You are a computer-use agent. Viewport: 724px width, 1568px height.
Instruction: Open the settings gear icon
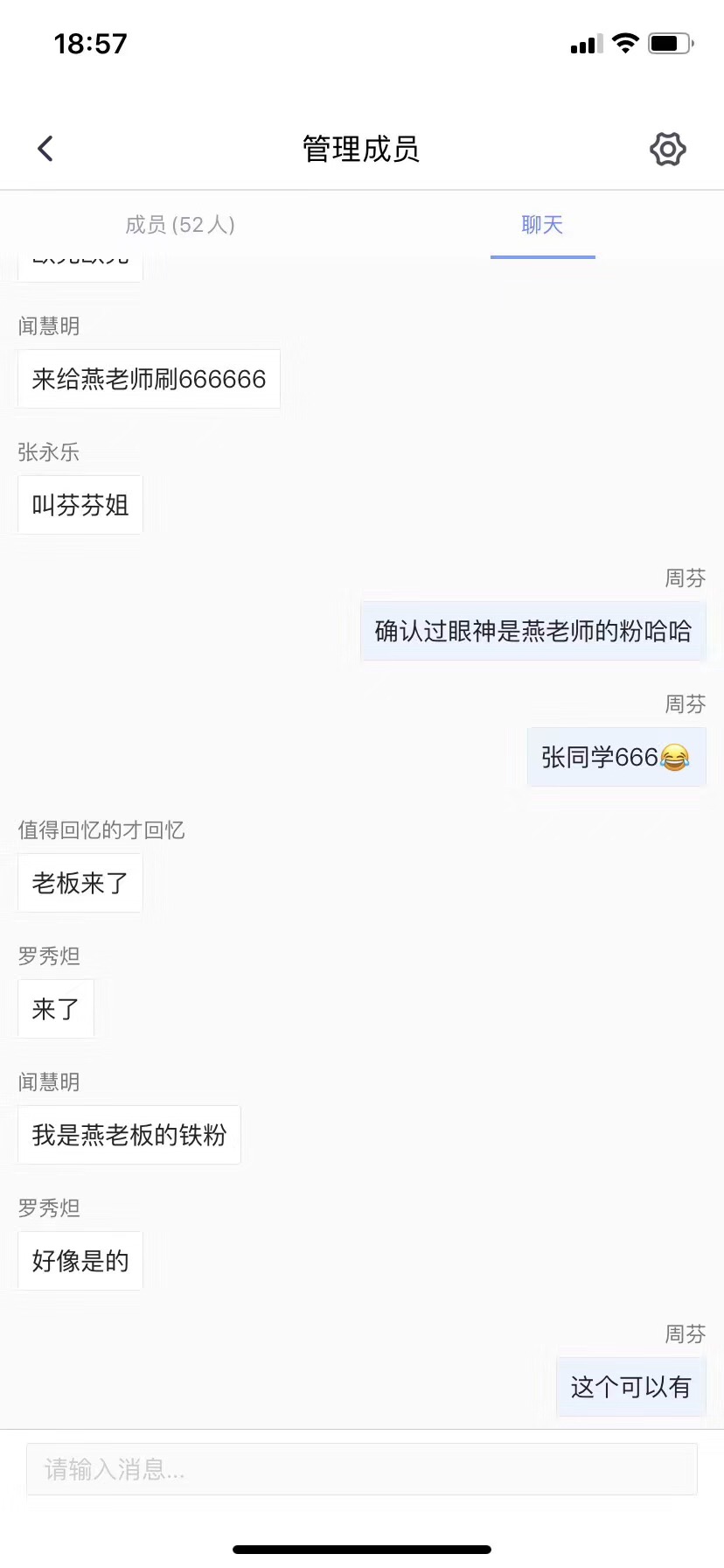[x=668, y=149]
